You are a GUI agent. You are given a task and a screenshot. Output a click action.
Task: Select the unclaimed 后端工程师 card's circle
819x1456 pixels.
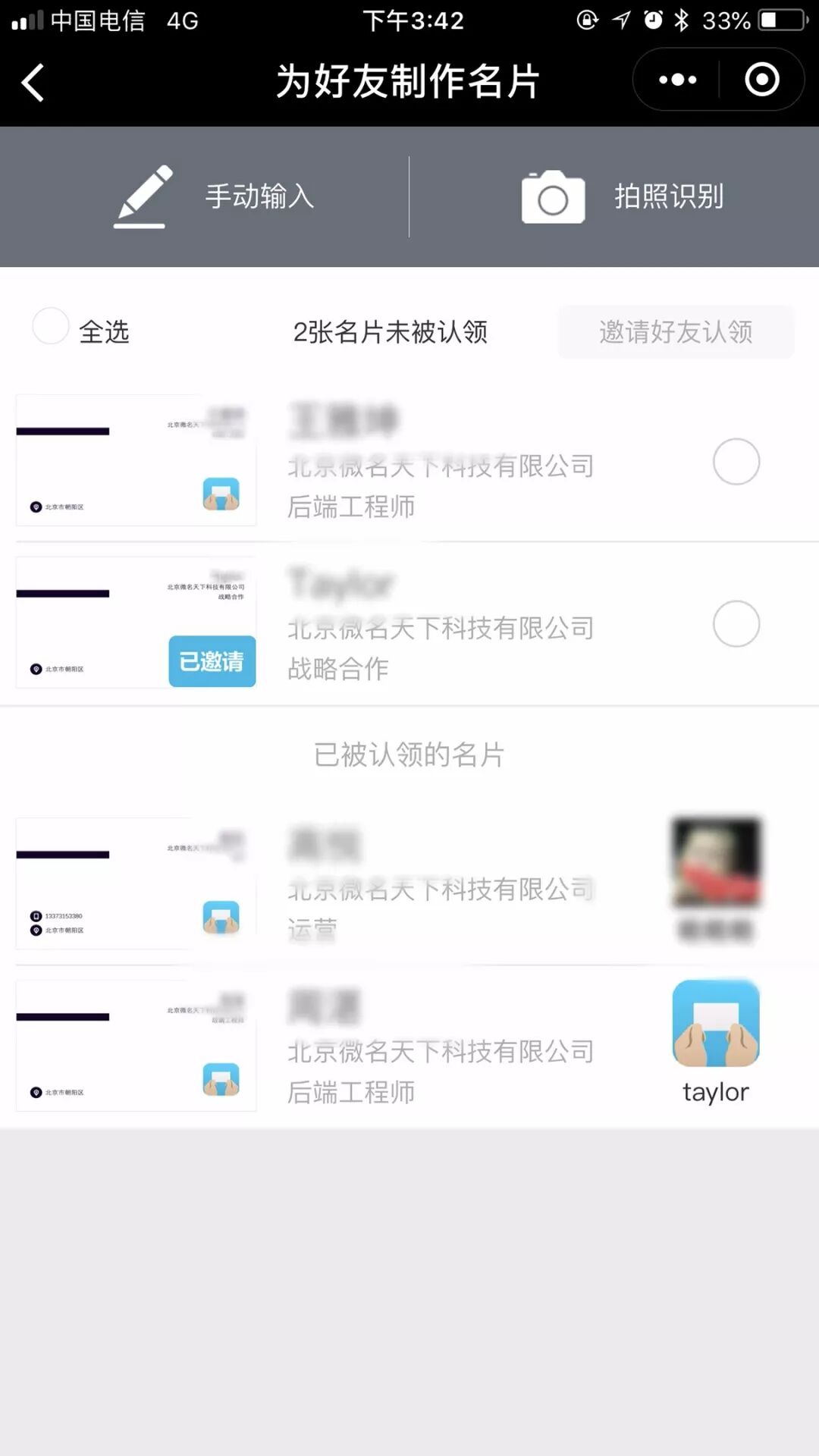pos(736,461)
